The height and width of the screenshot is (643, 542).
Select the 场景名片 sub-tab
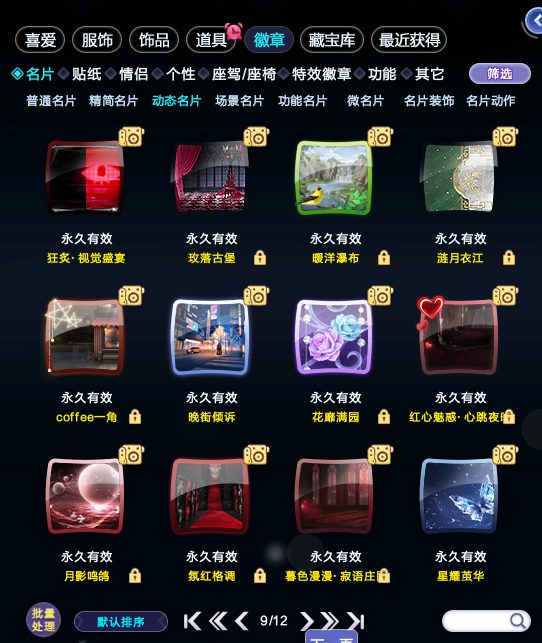pyautogui.click(x=239, y=101)
